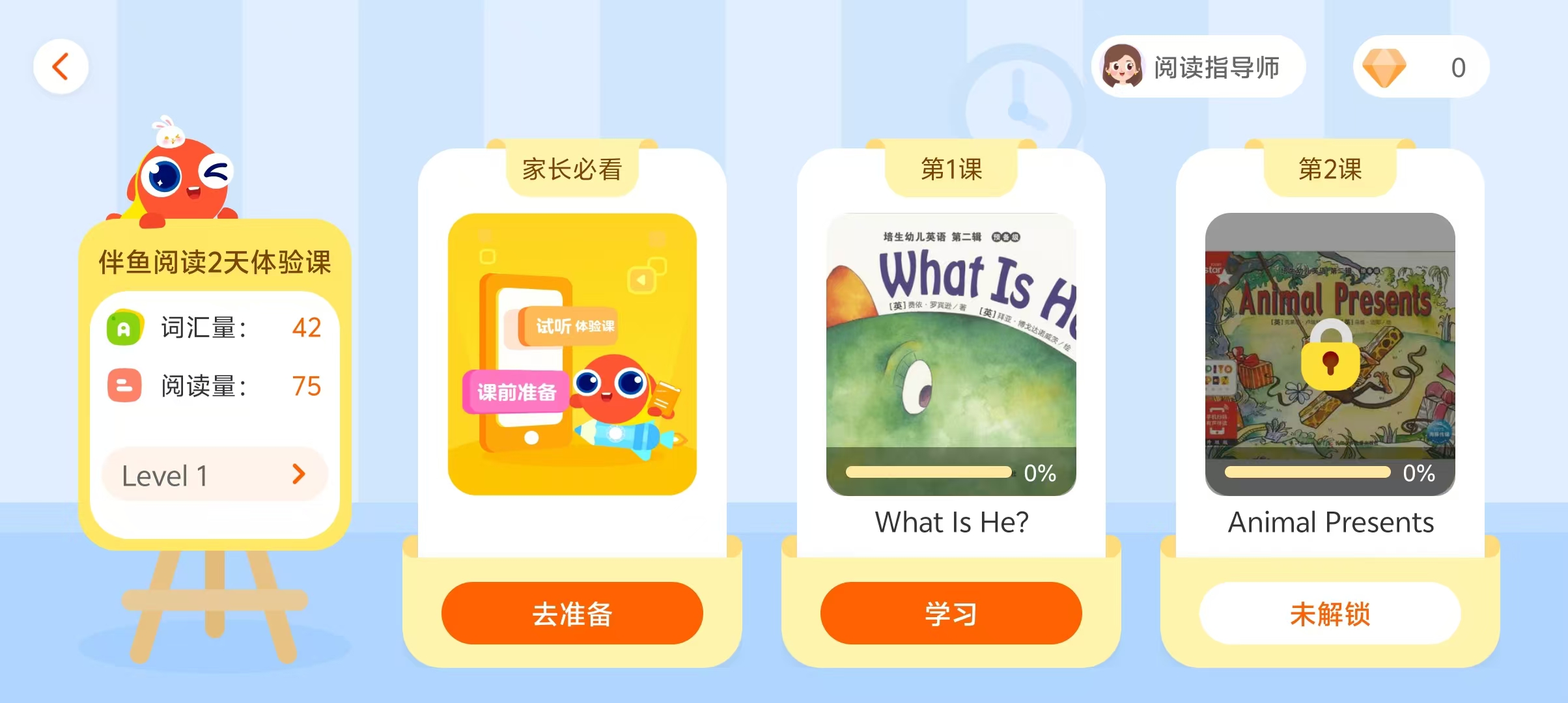Go back using the orange arrow
Screen dimensions: 1568x703
pyautogui.click(x=61, y=66)
